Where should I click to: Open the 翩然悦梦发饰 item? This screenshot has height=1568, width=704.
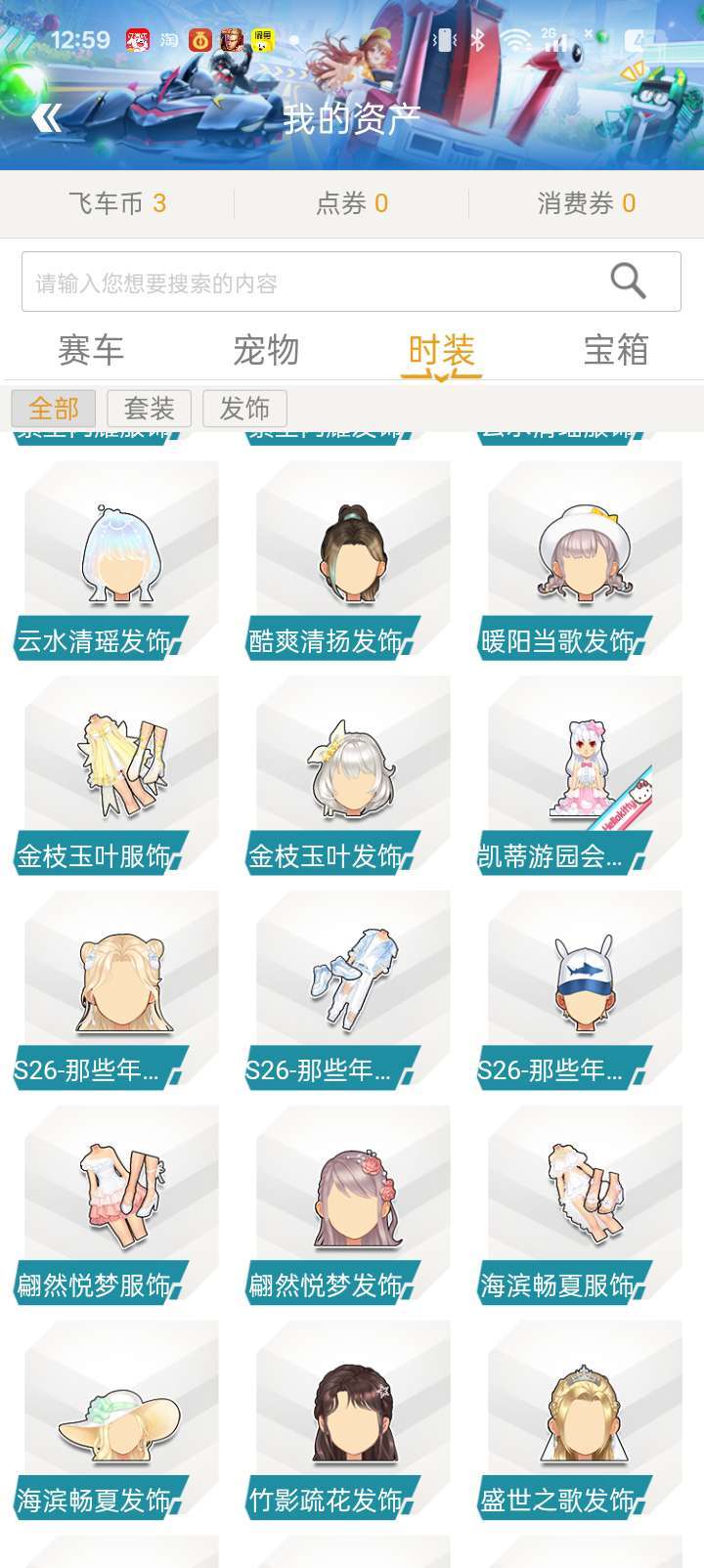pyautogui.click(x=352, y=1202)
